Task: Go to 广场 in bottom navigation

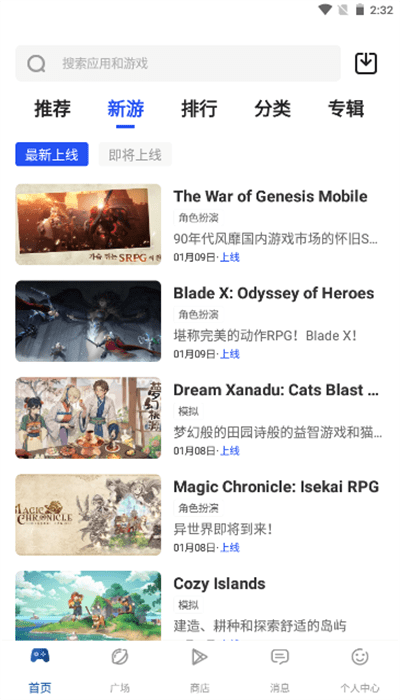Action: coord(120,670)
